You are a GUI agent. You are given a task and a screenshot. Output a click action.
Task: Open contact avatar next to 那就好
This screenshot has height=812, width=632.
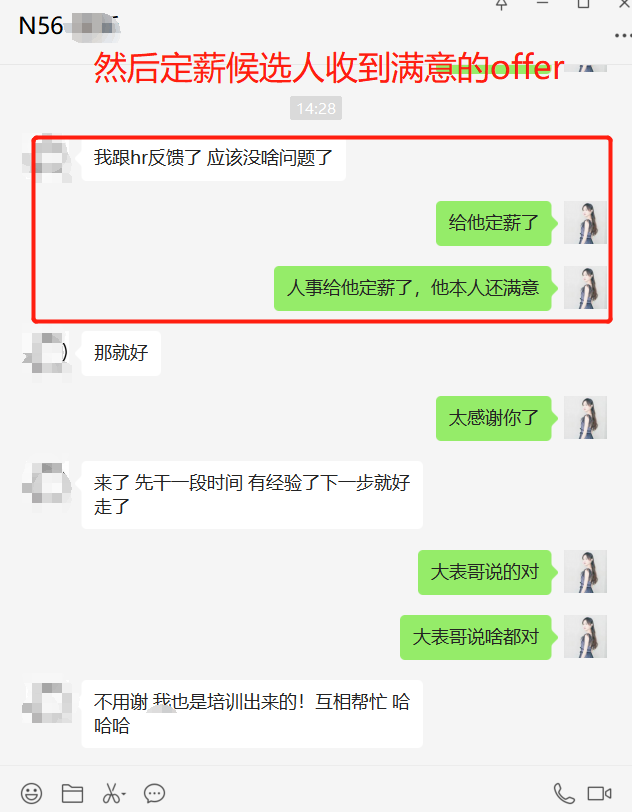pos(46,354)
